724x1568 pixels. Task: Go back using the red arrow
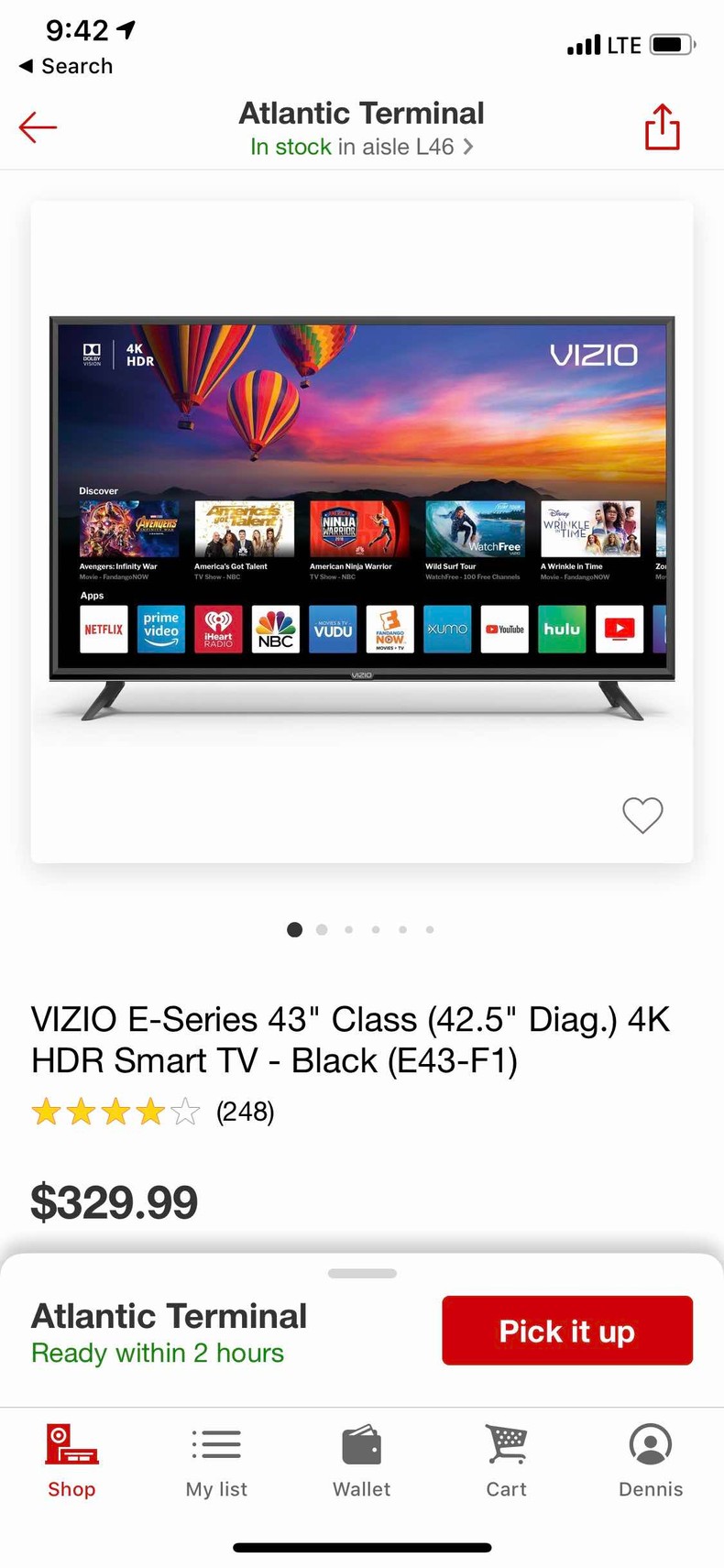point(38,127)
